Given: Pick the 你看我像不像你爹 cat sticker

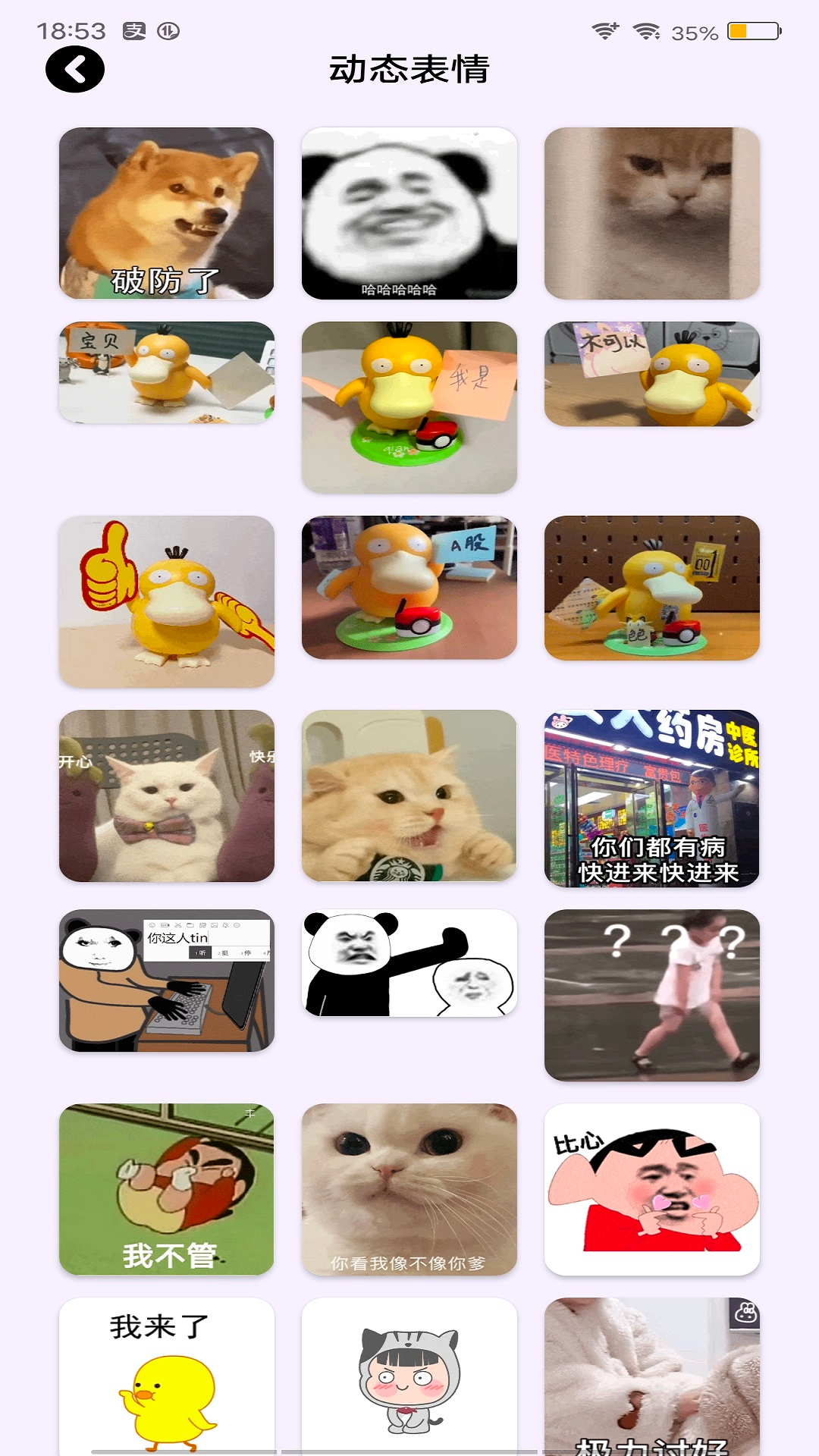Looking at the screenshot, I should 409,1189.
